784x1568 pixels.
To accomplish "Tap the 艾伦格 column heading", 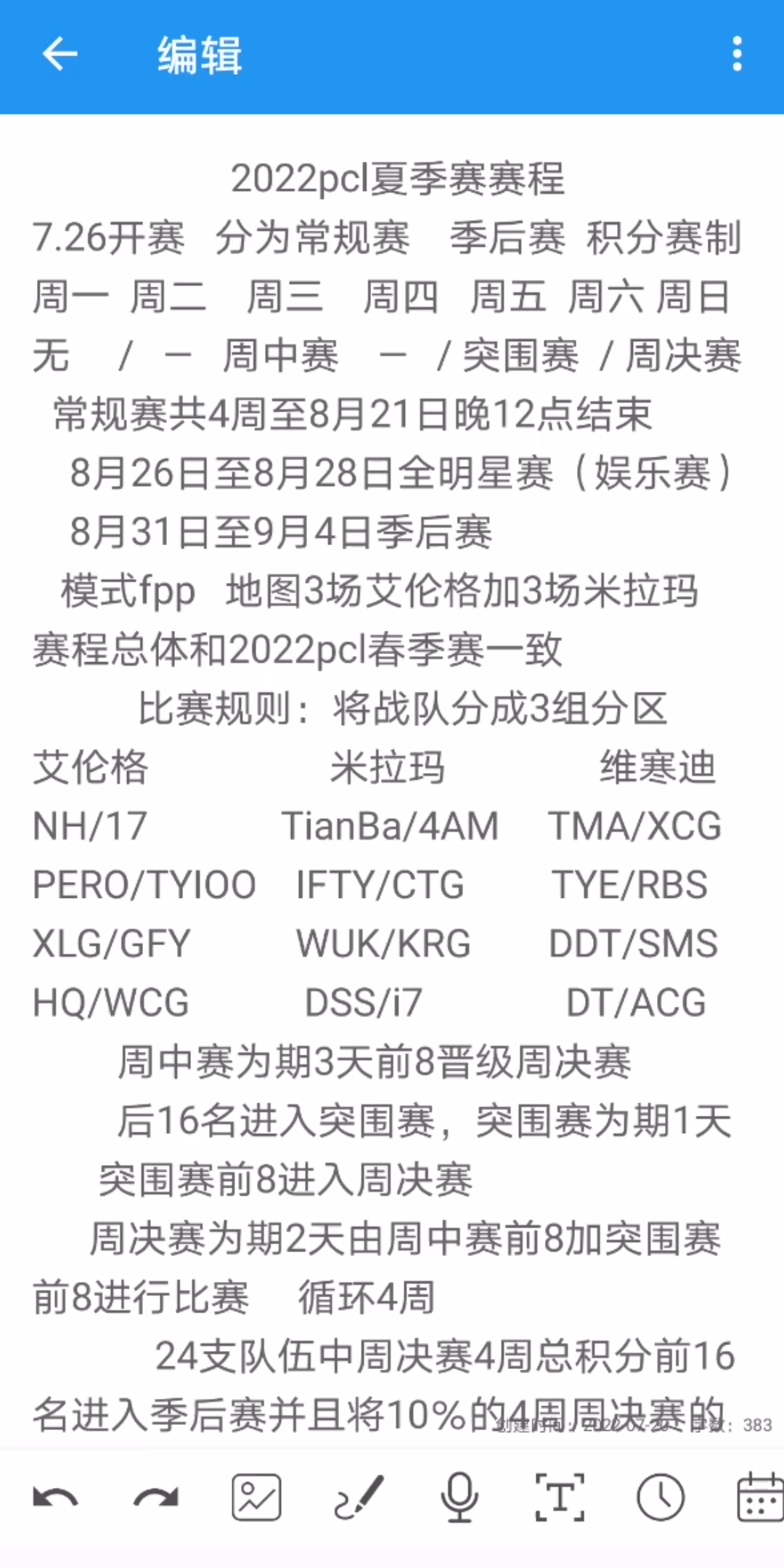I will point(91,769).
